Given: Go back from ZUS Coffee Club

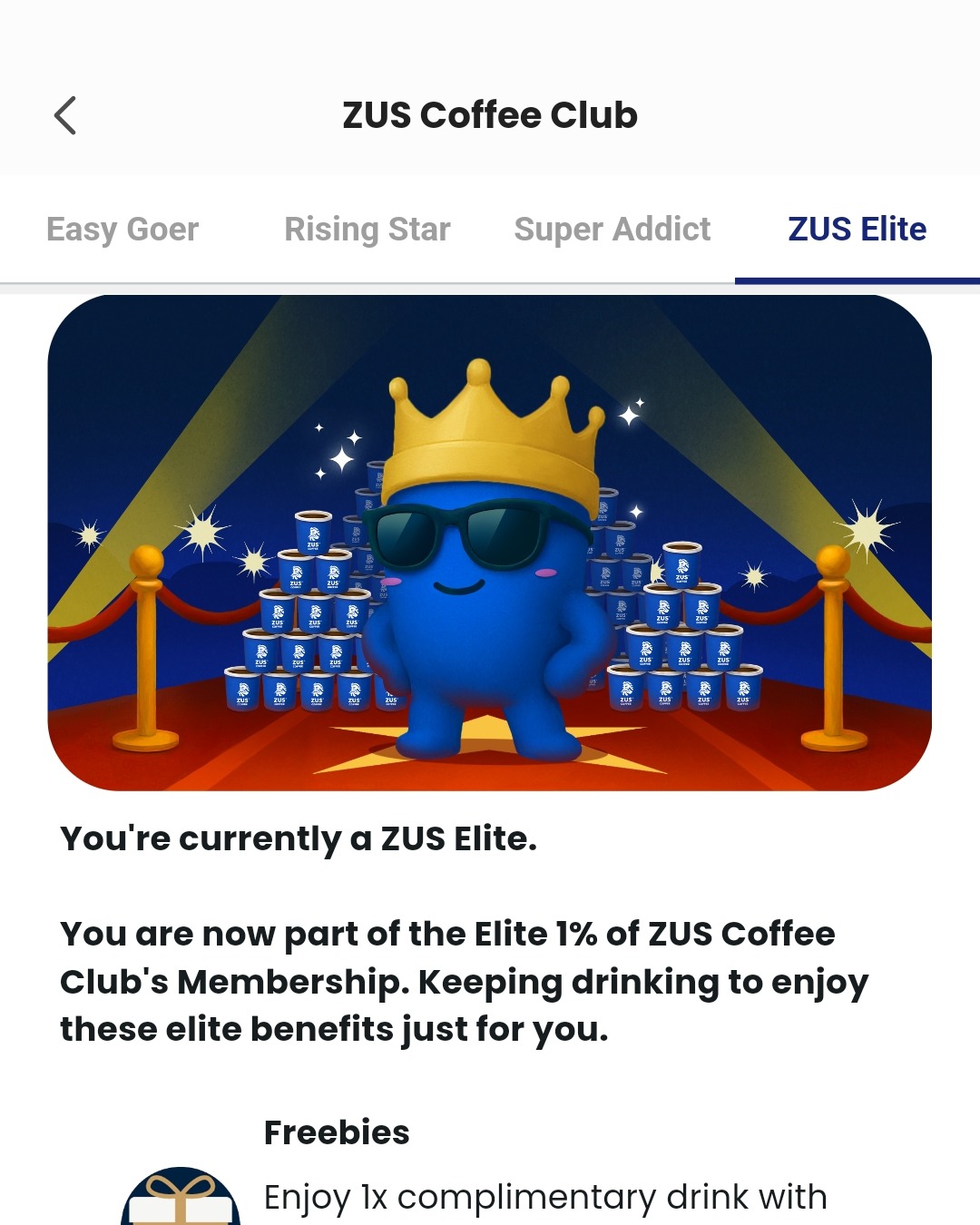Looking at the screenshot, I should (65, 115).
